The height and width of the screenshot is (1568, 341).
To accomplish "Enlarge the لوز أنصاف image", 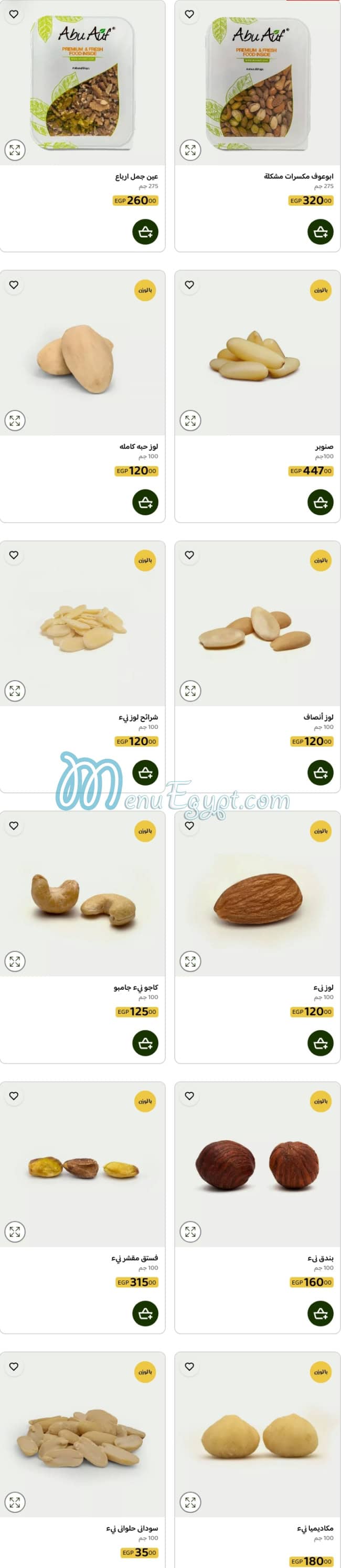I will click(x=190, y=690).
